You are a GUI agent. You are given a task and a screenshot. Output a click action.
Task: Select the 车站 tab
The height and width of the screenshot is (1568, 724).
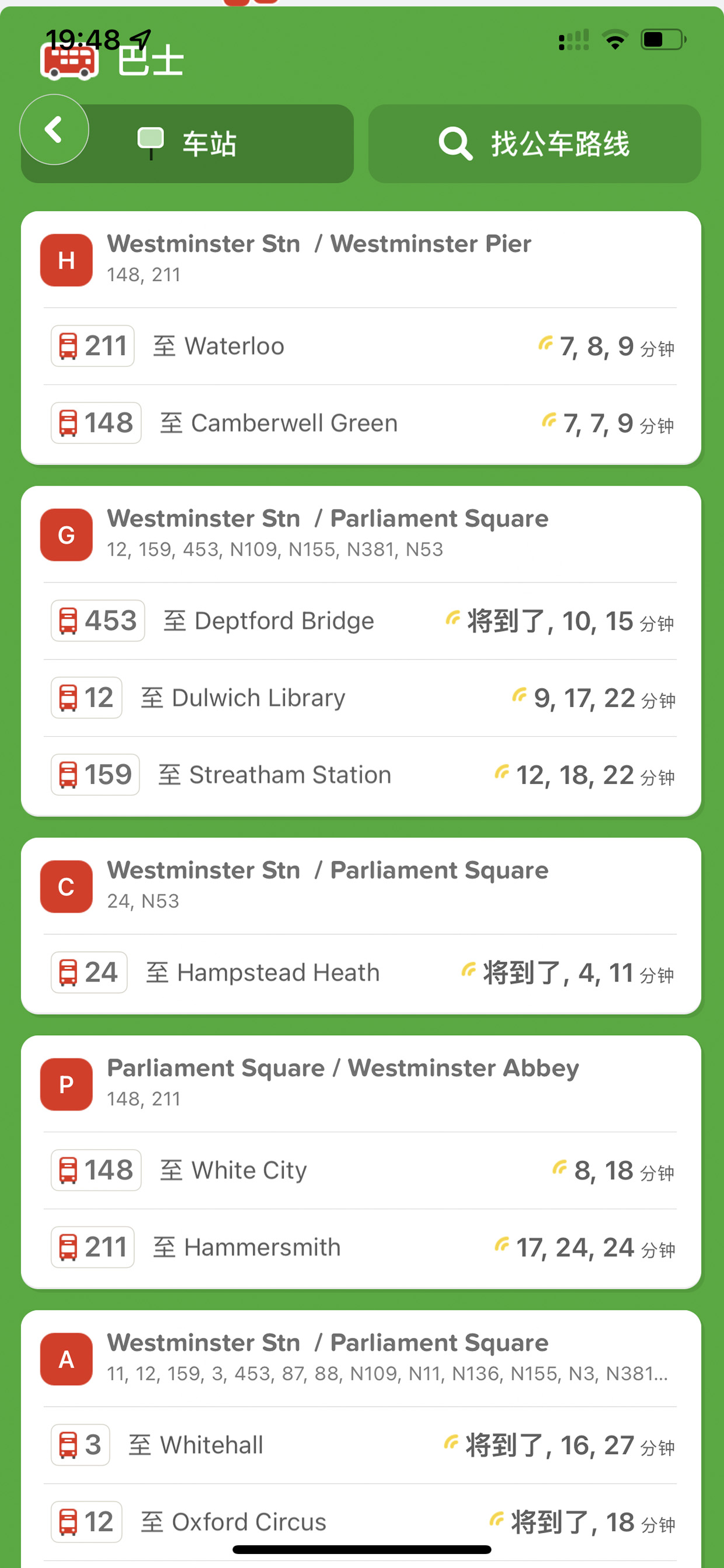coord(187,144)
